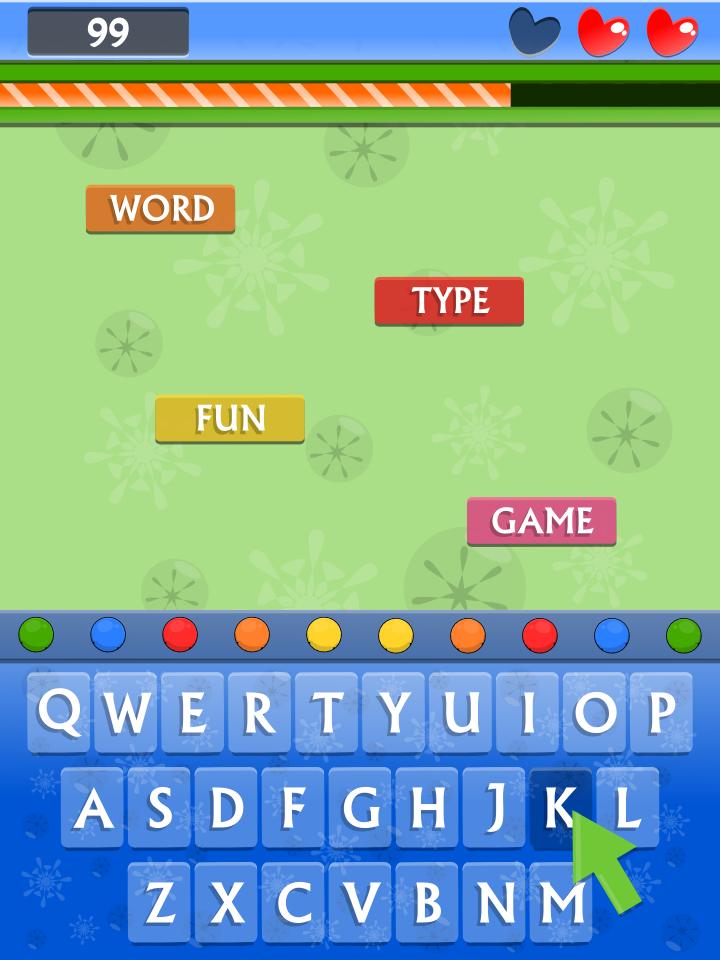
Task: Hit the D key
Action: (227, 807)
